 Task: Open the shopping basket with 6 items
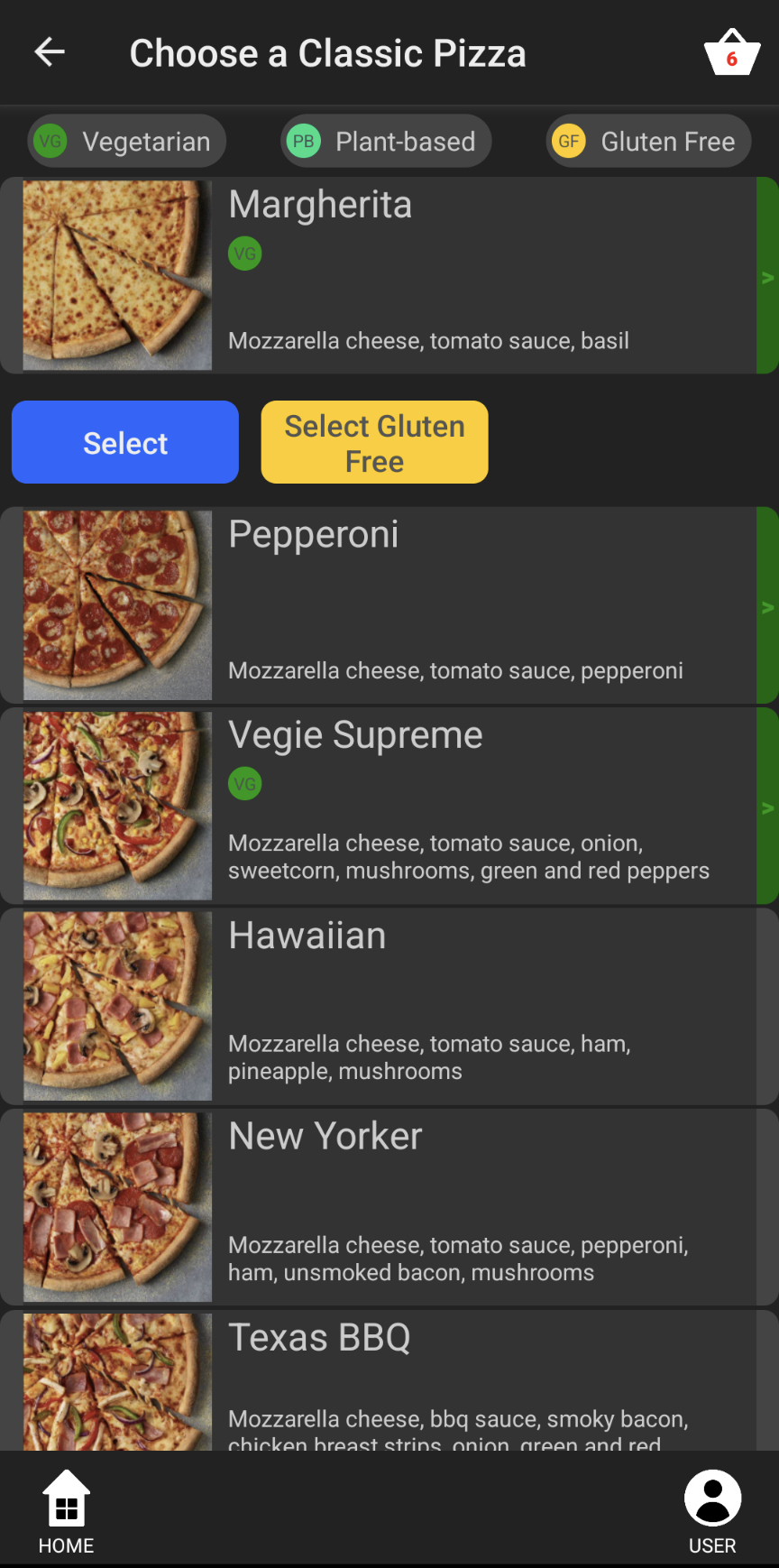click(x=731, y=52)
